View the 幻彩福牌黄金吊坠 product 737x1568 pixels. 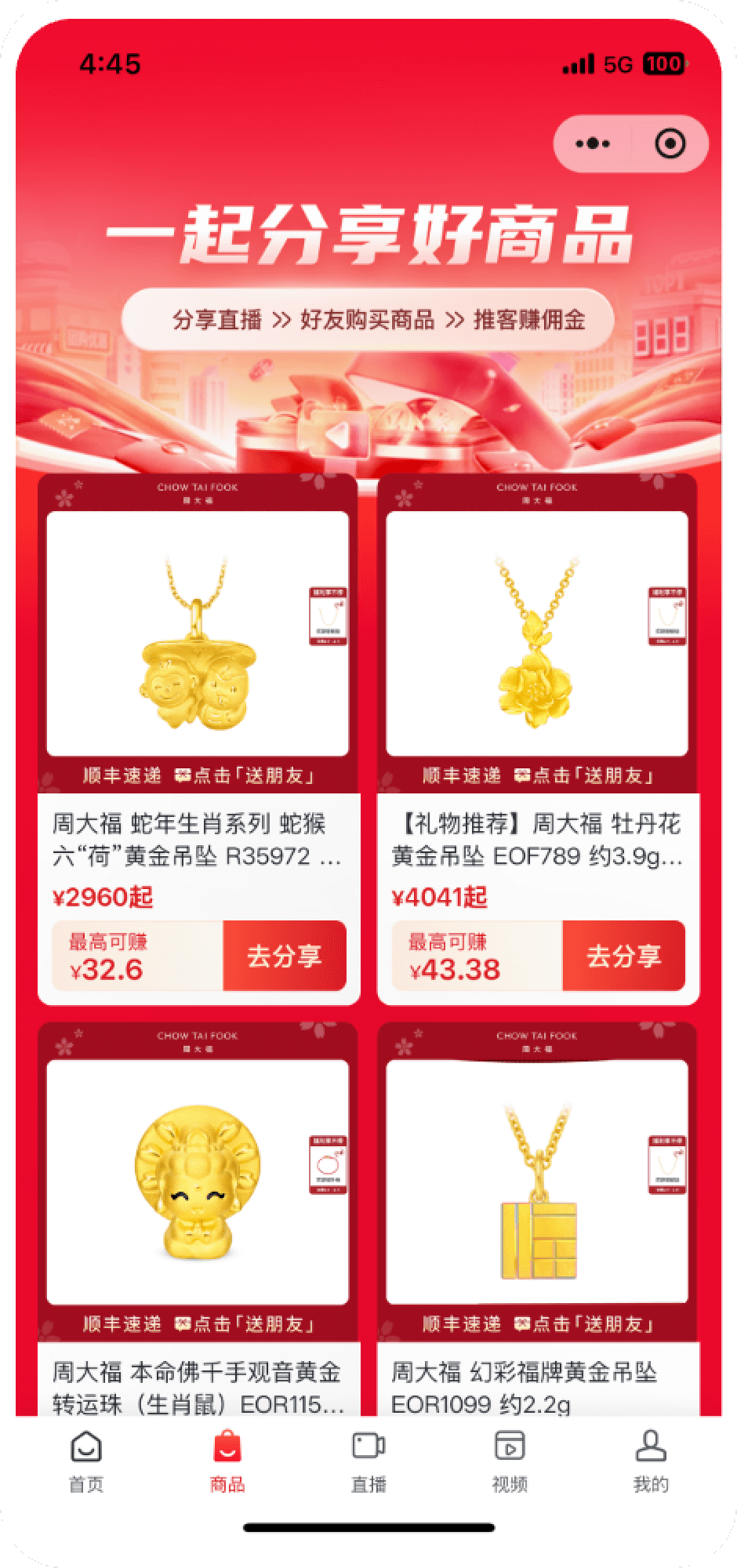point(537,1184)
